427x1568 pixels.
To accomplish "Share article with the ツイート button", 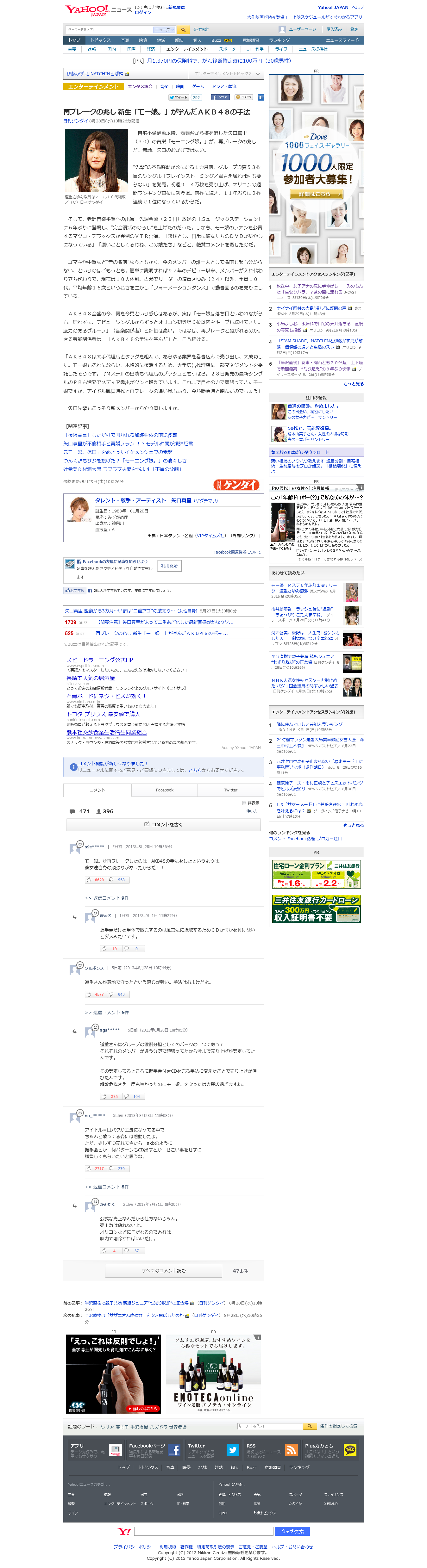I will pos(179,97).
